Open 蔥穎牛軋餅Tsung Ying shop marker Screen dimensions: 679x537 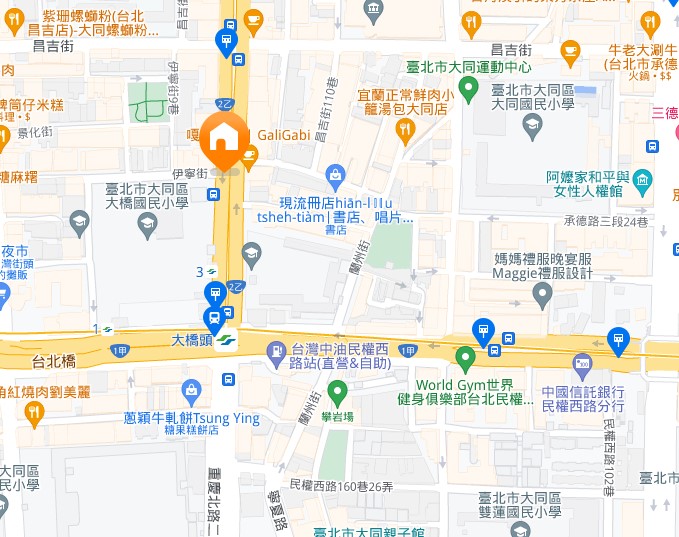click(191, 390)
